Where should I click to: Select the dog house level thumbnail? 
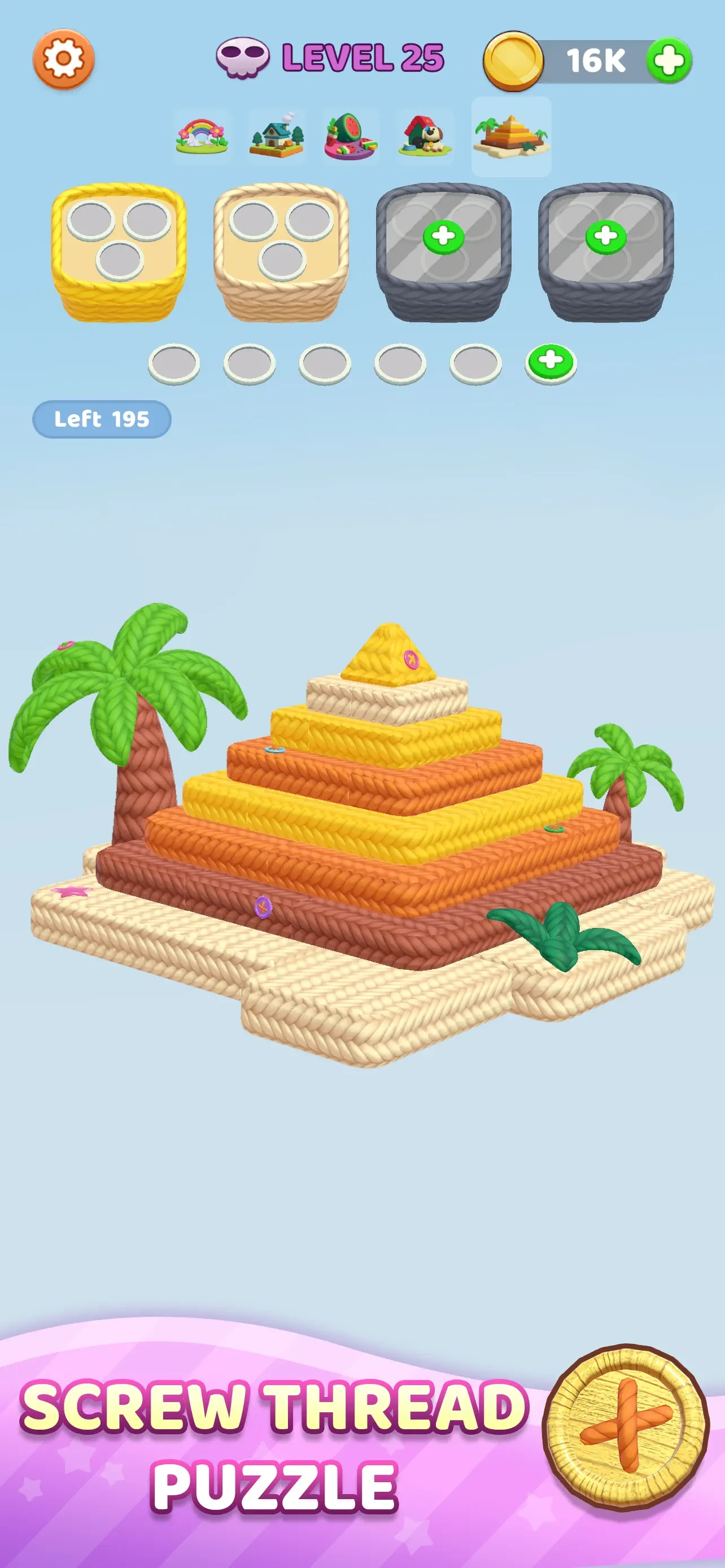coord(426,137)
